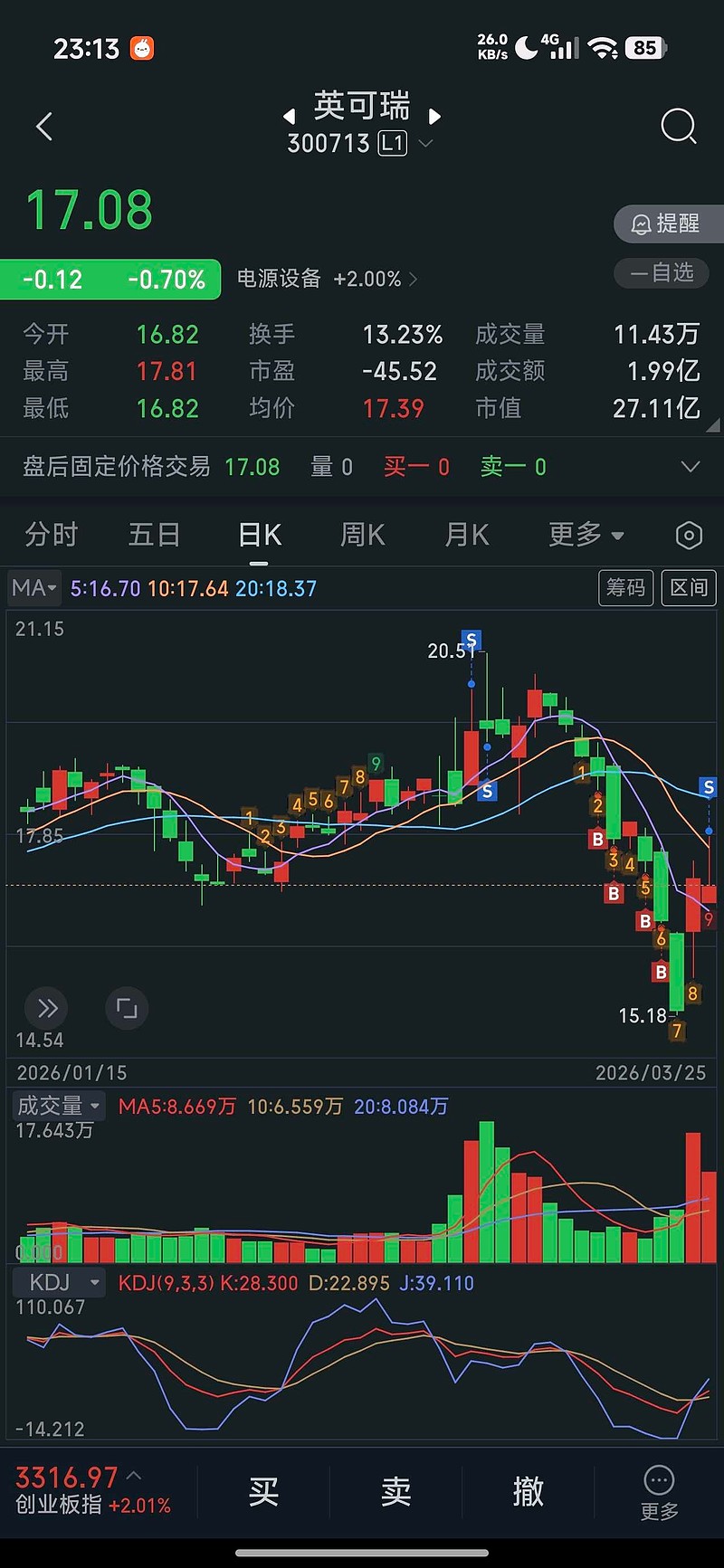
Task: Open the 电源设备 sector link
Action: tap(326, 279)
